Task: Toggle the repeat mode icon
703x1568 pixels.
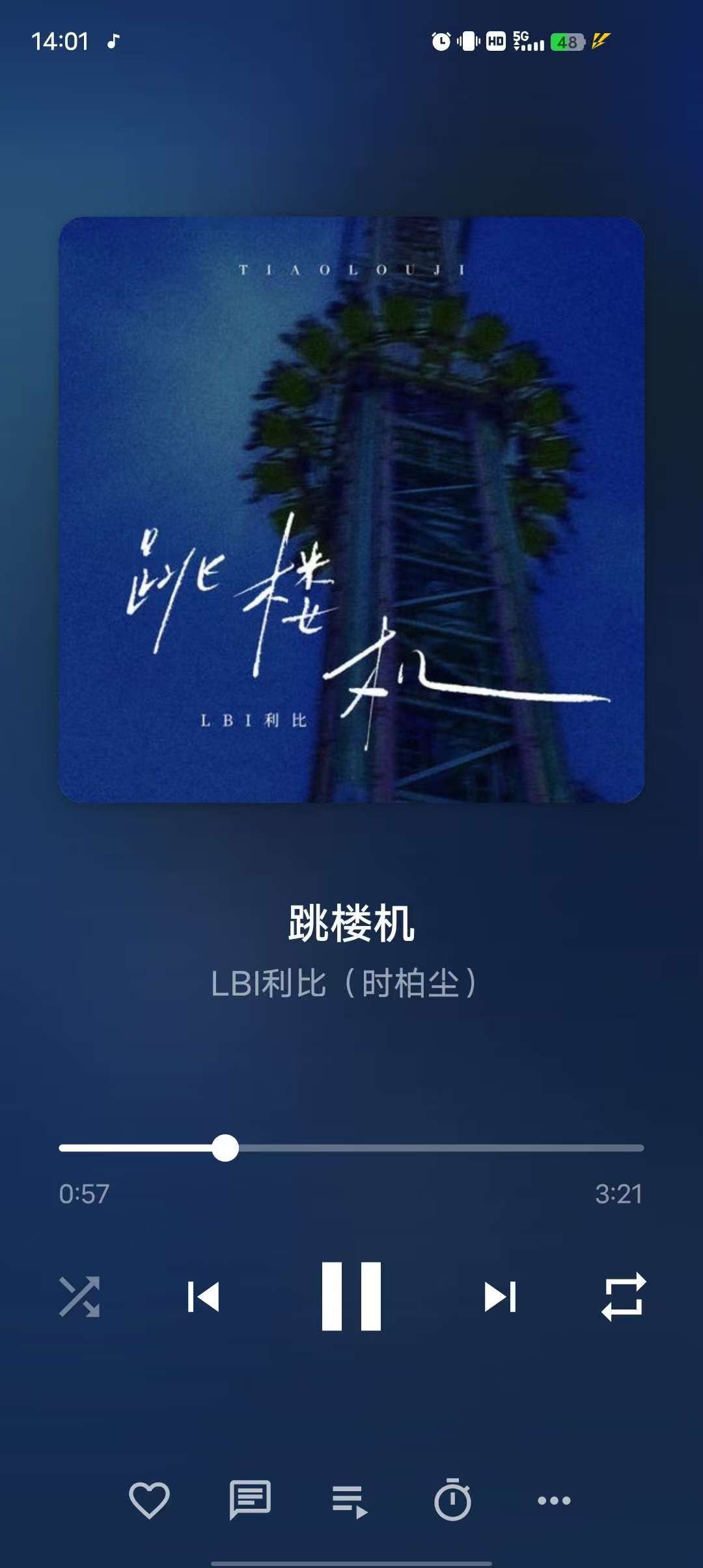Action: 623,1296
